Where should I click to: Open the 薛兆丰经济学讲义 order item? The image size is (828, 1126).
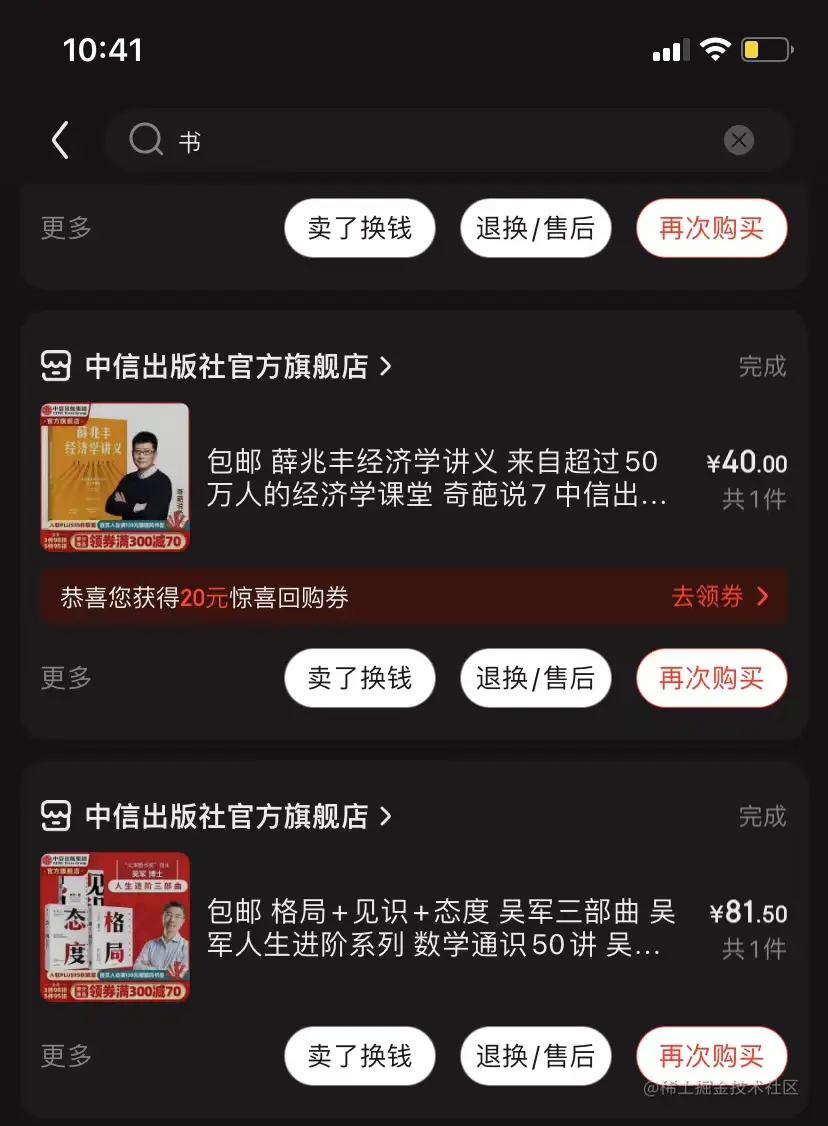pos(436,477)
